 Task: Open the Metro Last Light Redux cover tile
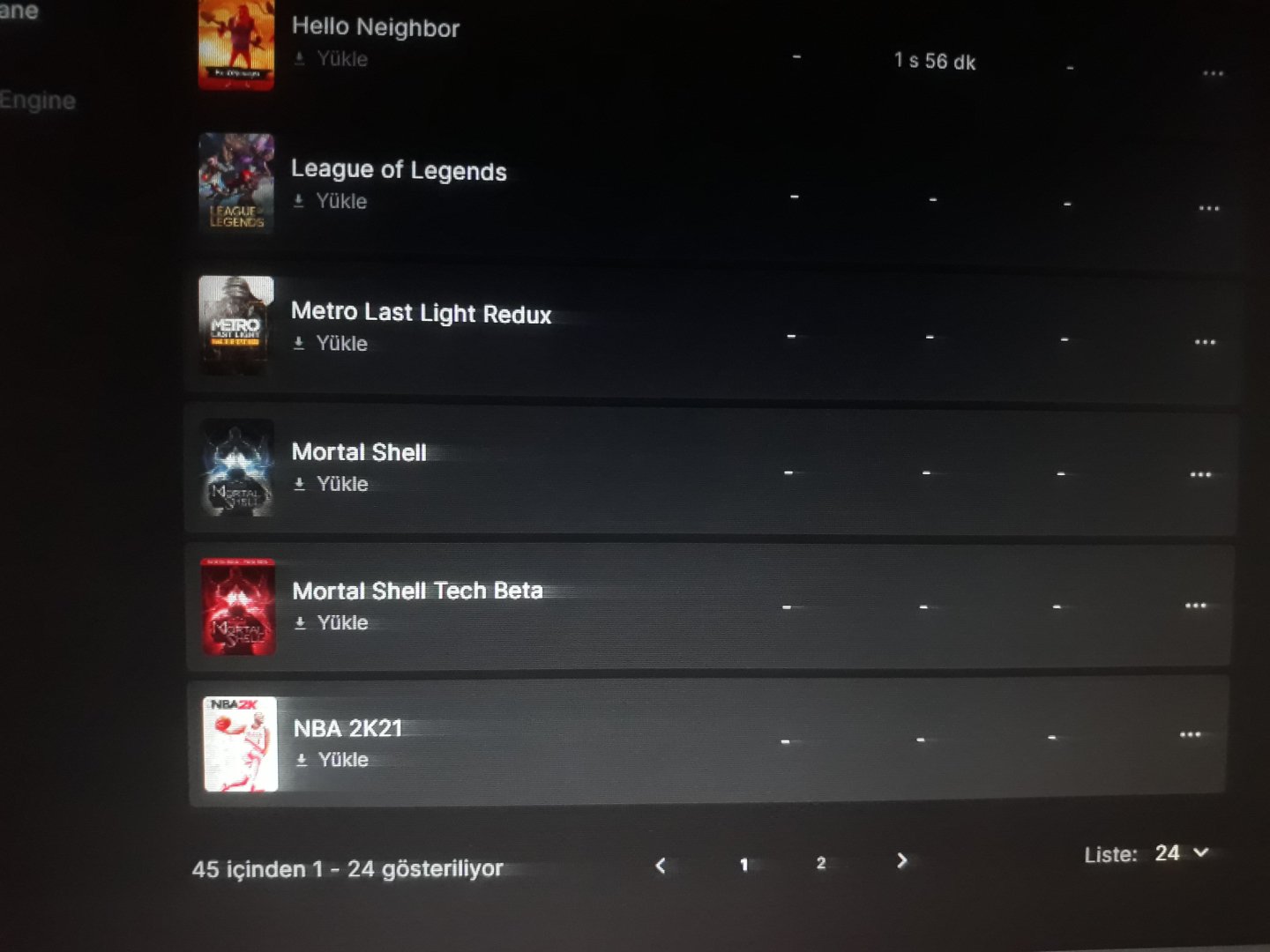tap(235, 325)
